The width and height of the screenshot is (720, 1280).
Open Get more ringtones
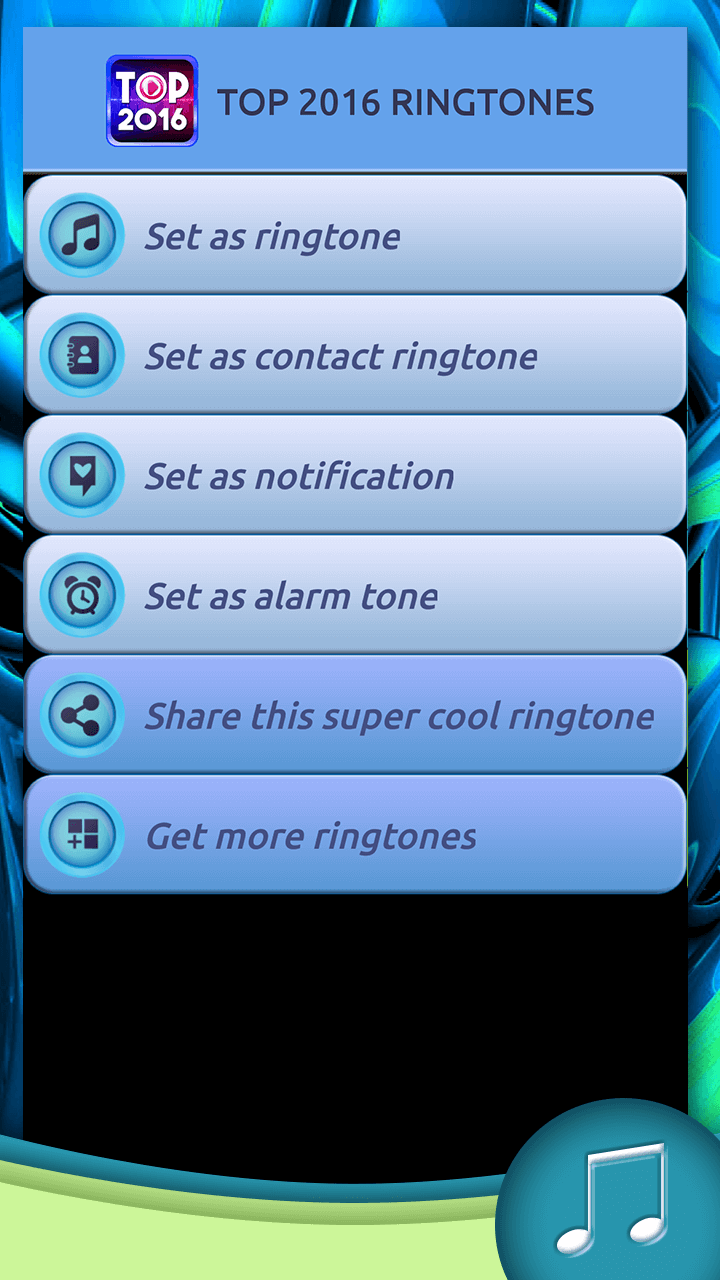pyautogui.click(x=355, y=835)
